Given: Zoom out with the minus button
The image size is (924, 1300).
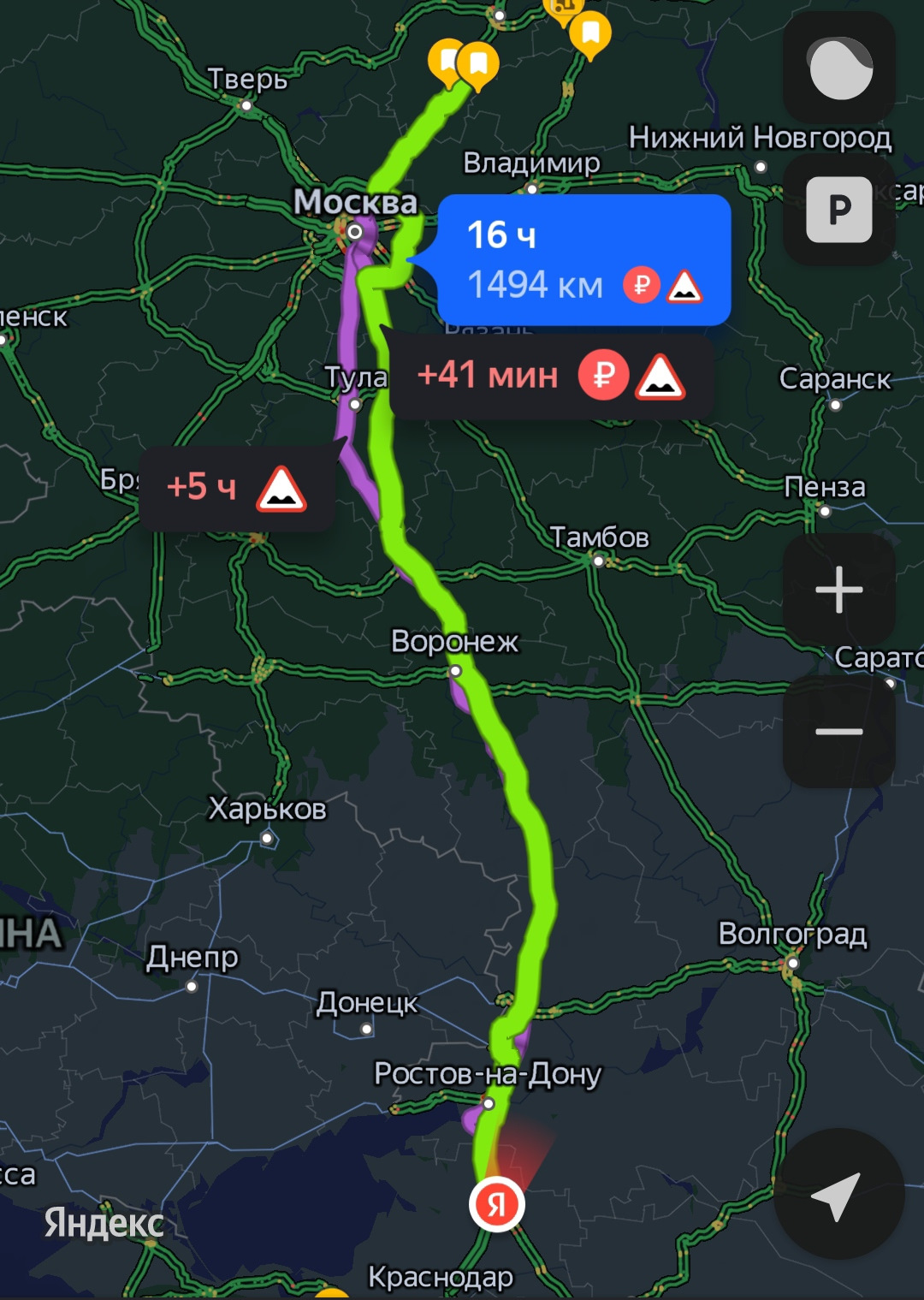Looking at the screenshot, I should (x=838, y=732).
